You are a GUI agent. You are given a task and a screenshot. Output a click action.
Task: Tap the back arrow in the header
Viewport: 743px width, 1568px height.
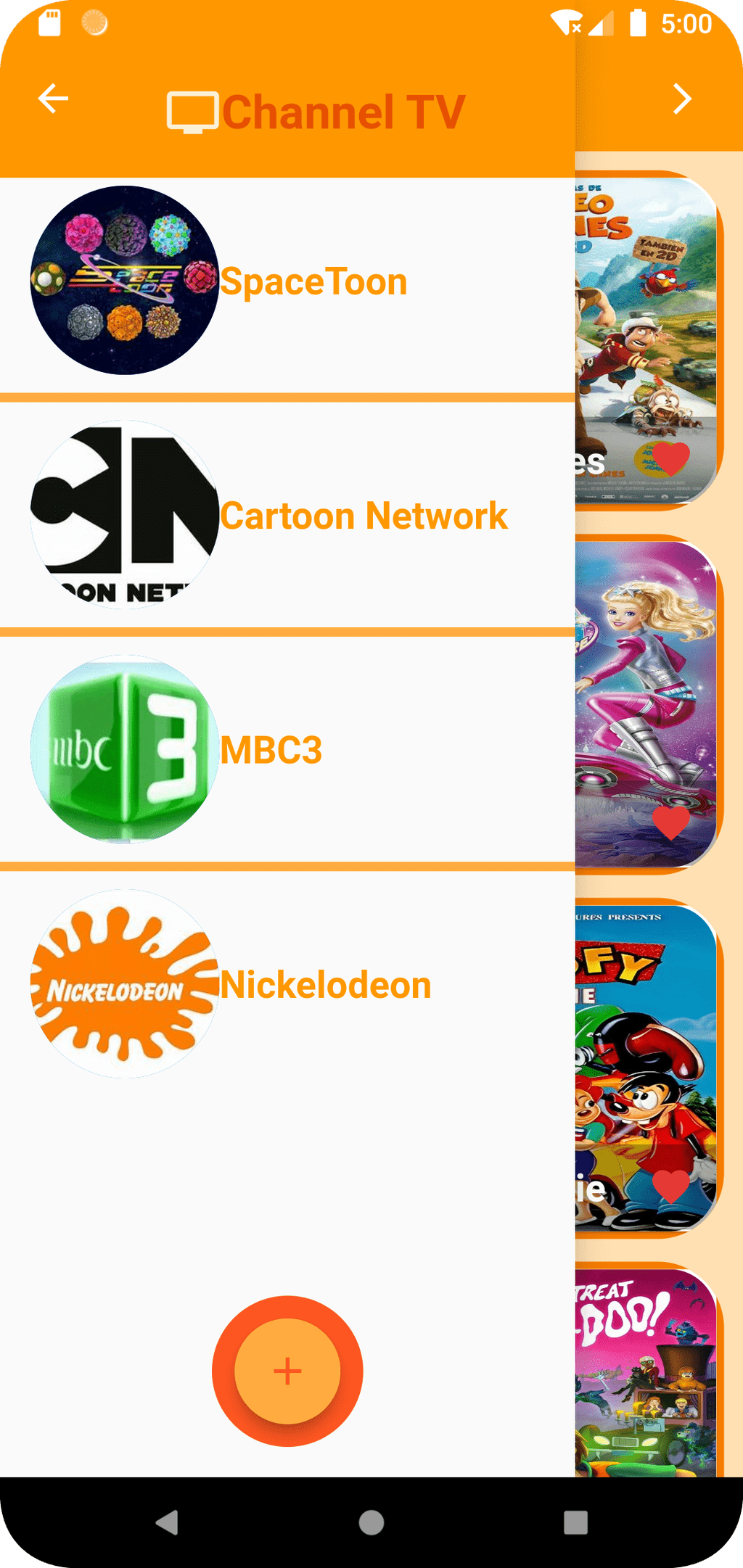[53, 99]
